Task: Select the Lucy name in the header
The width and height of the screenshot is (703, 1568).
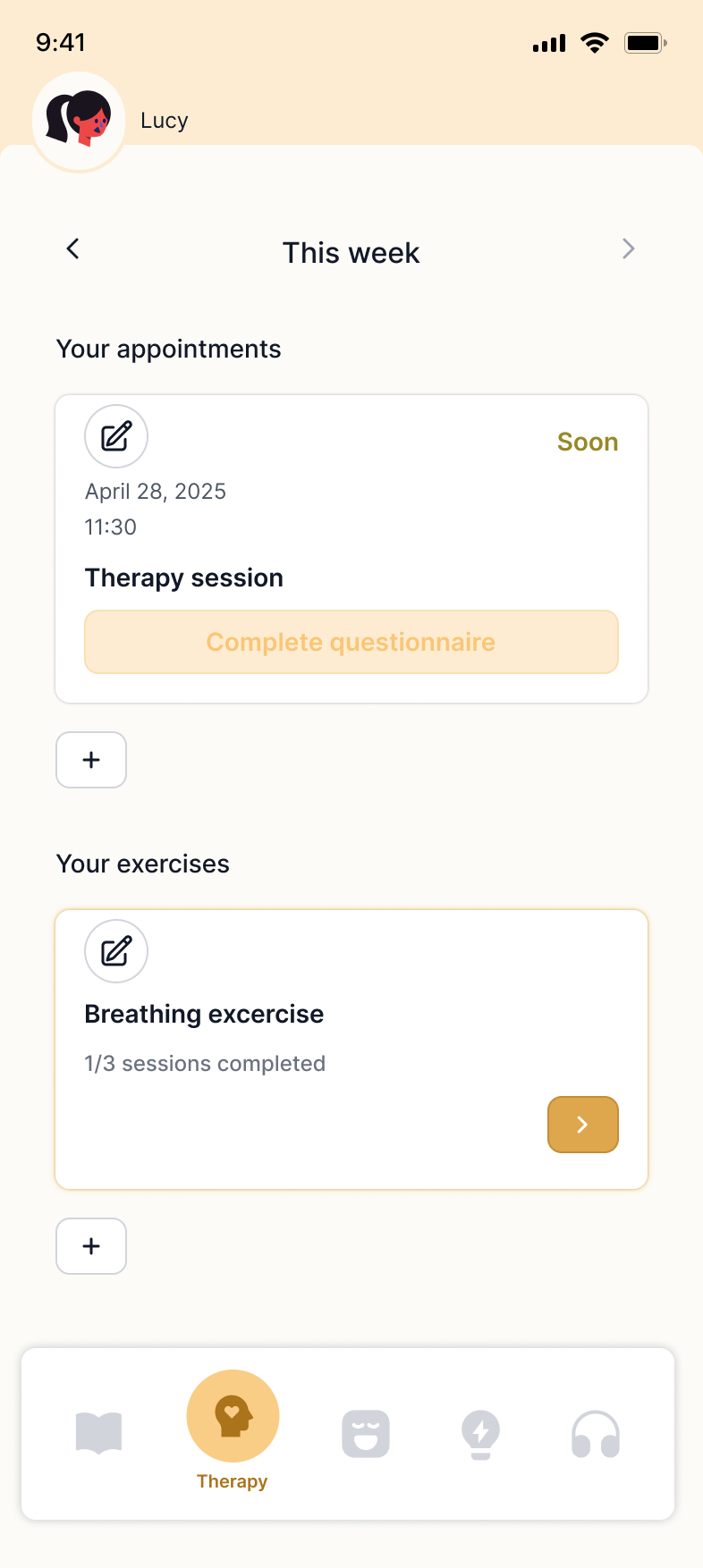Action: point(164,120)
